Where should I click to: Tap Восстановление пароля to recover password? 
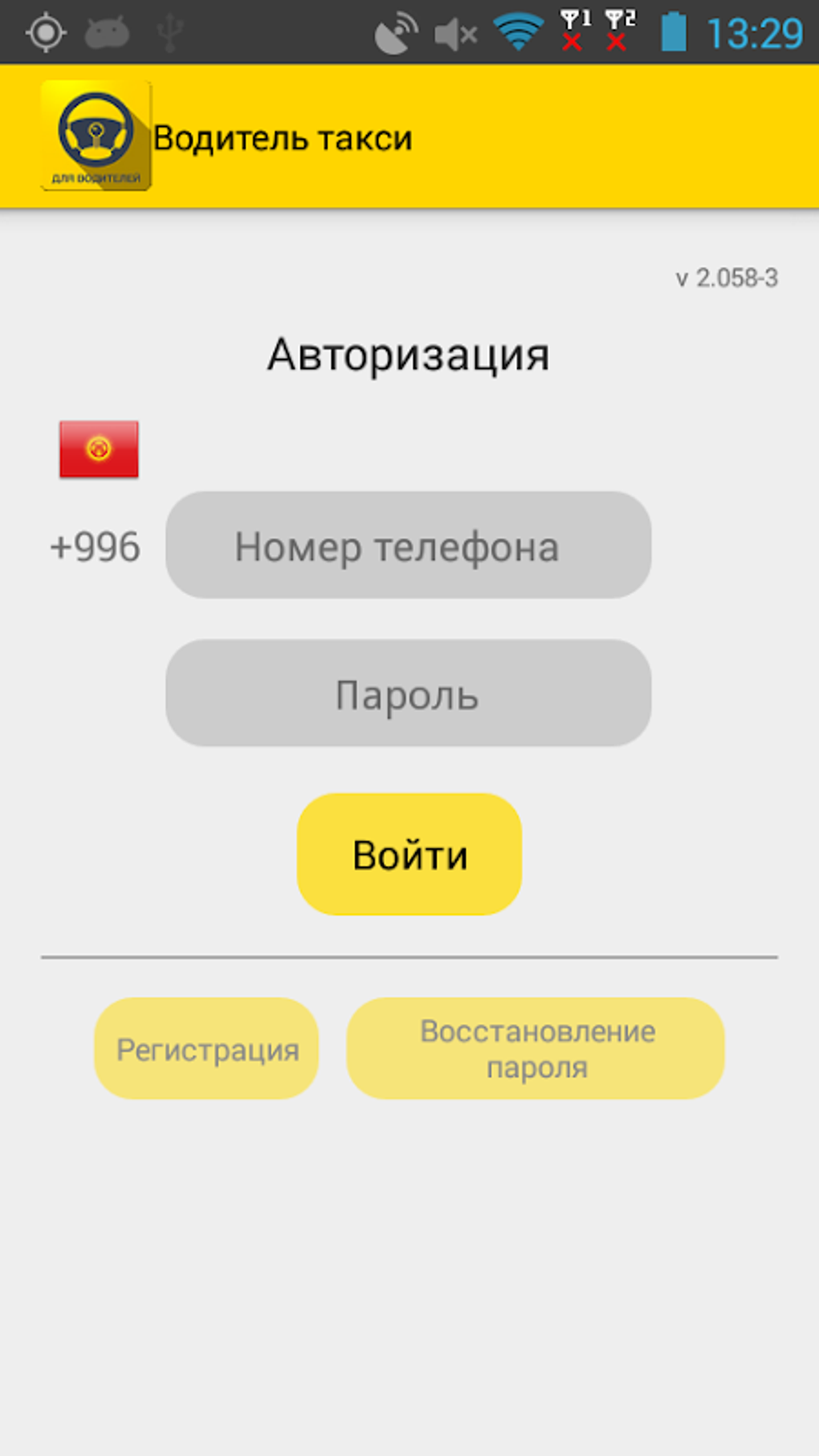pyautogui.click(x=536, y=1048)
